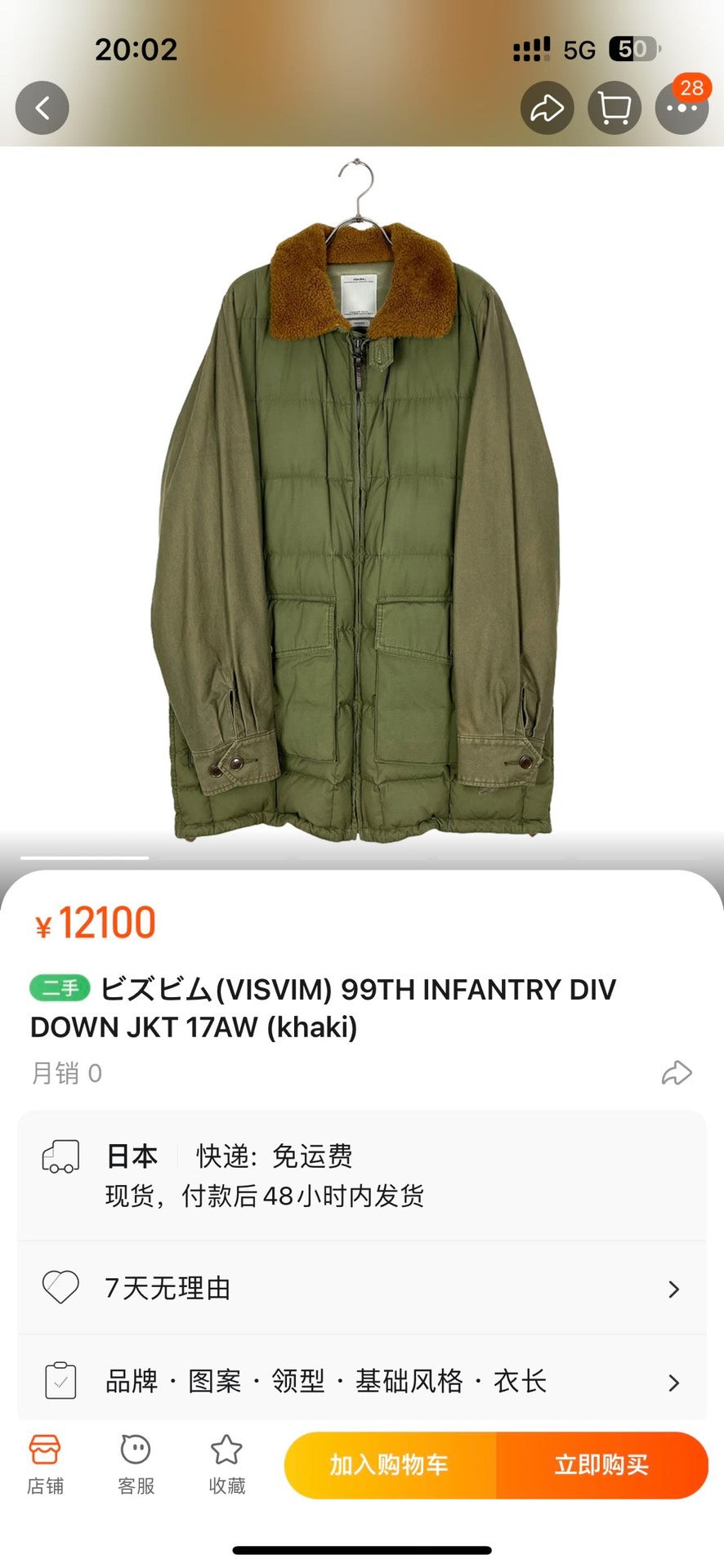Tap the share arrow beside 月销
The width and height of the screenshot is (724, 1568).
tap(677, 1073)
